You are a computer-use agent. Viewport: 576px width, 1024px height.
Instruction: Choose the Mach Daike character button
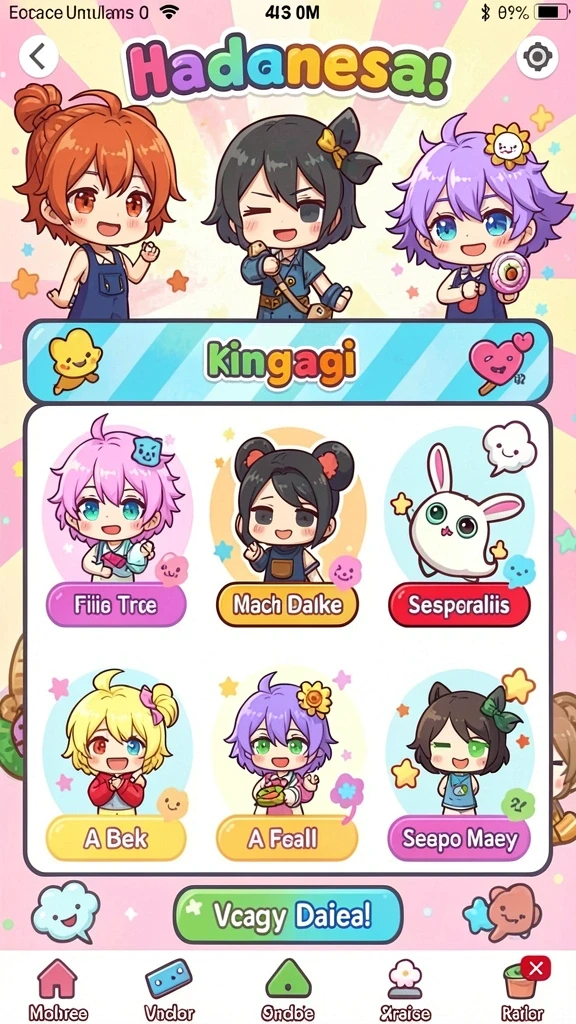point(287,605)
